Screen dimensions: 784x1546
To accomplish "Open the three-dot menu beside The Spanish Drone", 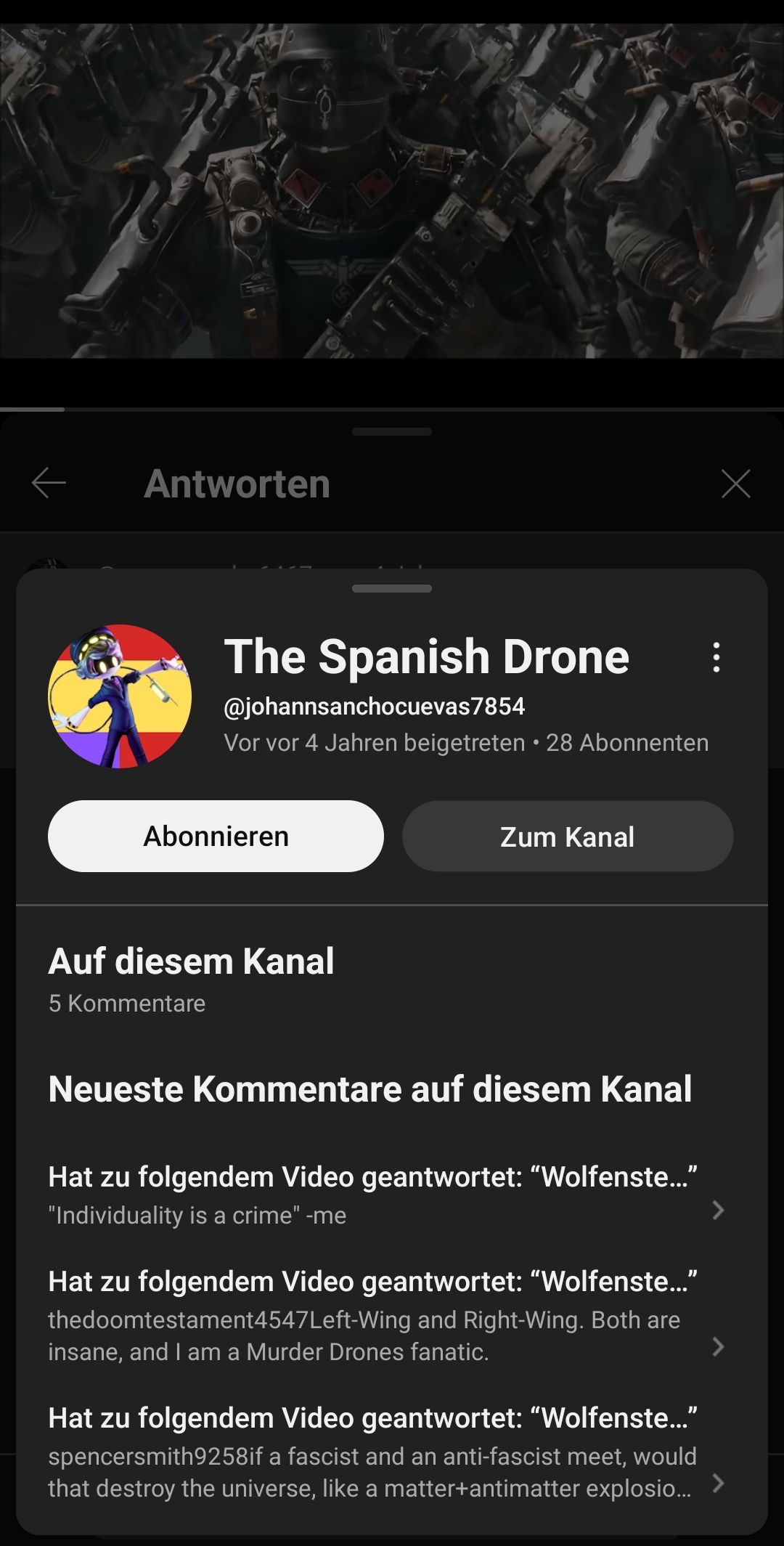I will (x=716, y=656).
